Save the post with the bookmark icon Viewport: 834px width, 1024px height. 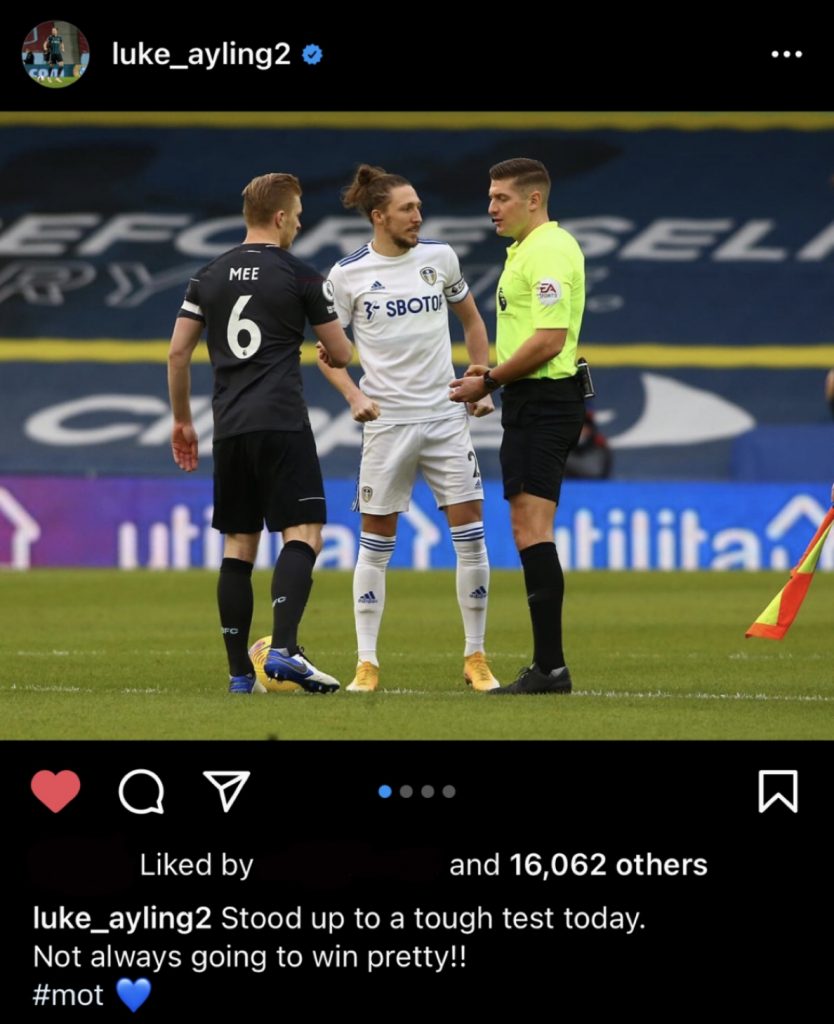click(x=777, y=791)
